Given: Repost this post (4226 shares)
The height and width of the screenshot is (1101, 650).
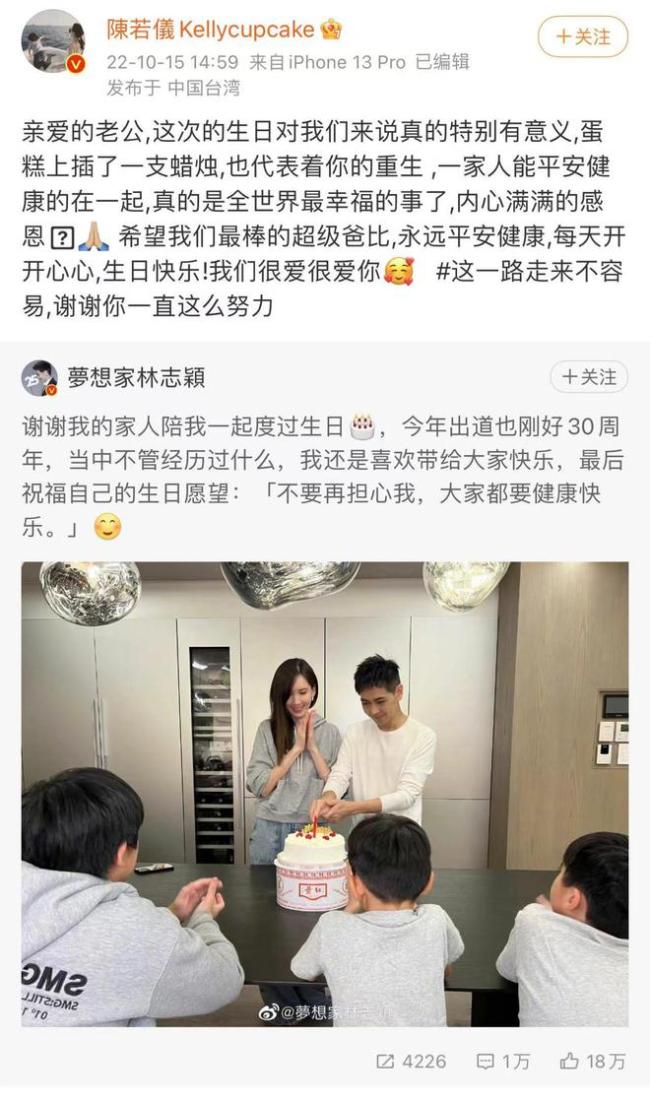Looking at the screenshot, I should (x=411, y=1061).
